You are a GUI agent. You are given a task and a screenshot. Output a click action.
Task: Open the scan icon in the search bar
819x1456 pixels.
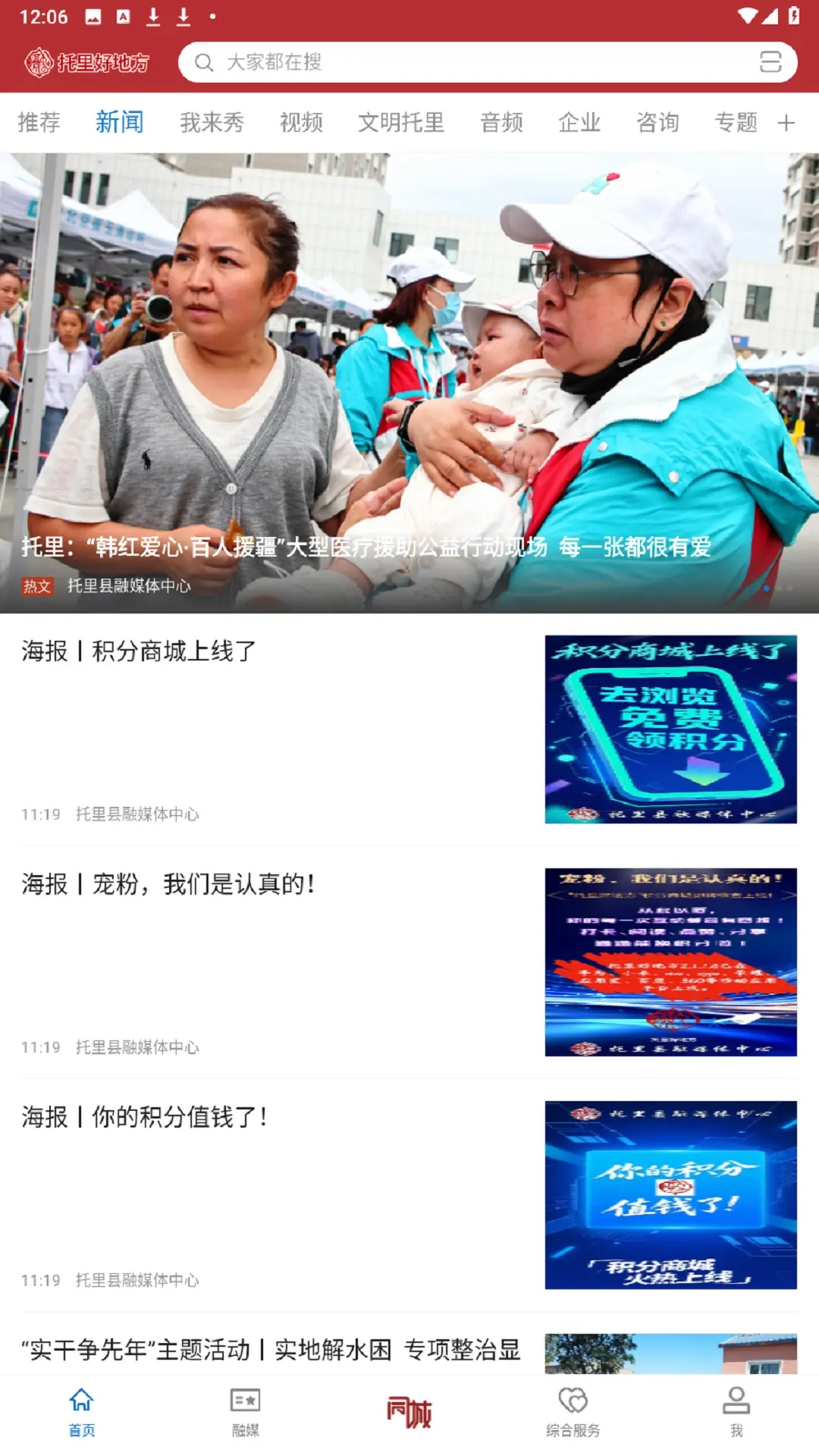pos(770,62)
